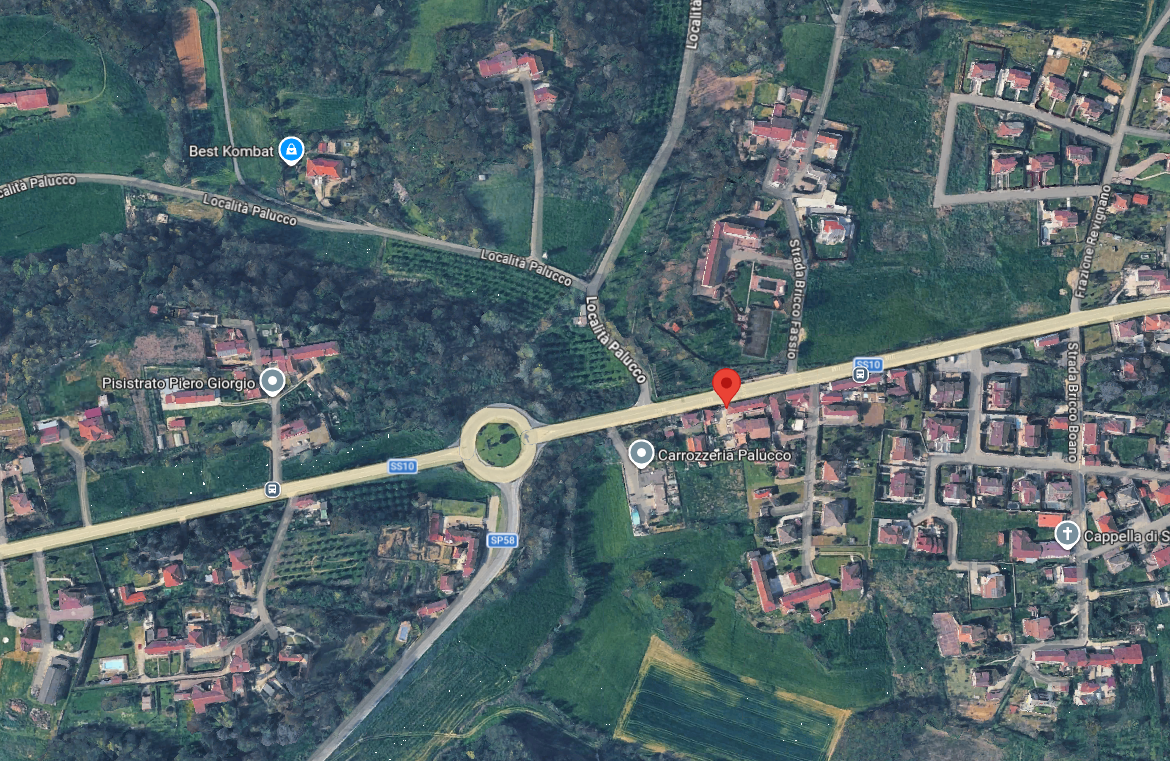Tap the Cappella church marker

(x=1068, y=534)
